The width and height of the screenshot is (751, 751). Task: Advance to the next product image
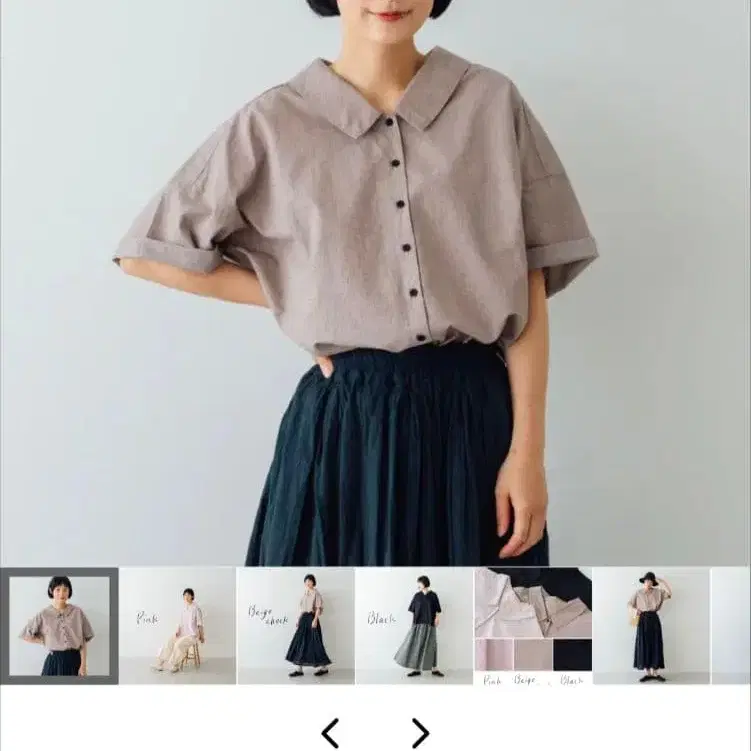pyautogui.click(x=420, y=733)
